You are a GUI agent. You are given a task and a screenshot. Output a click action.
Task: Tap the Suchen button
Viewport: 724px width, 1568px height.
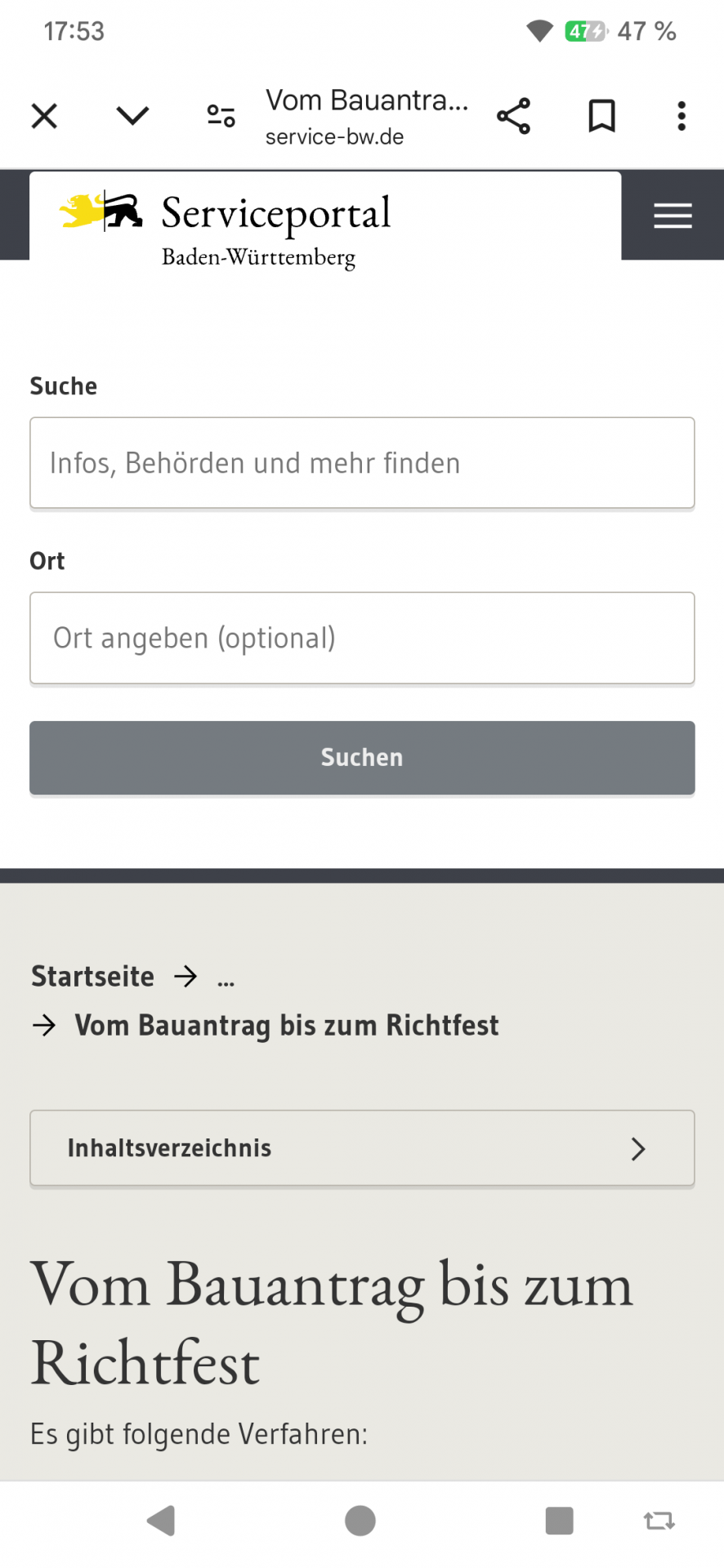pos(362,758)
